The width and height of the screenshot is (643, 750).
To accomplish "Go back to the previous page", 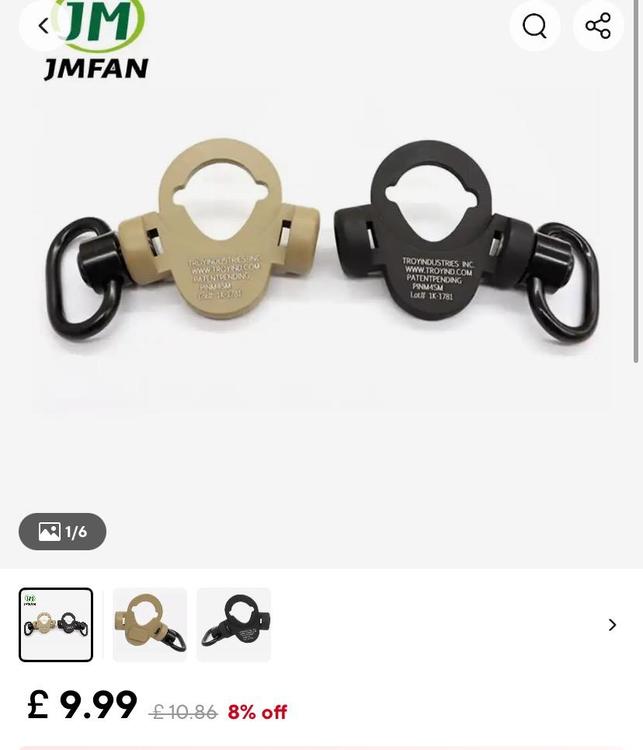I will pyautogui.click(x=43, y=26).
